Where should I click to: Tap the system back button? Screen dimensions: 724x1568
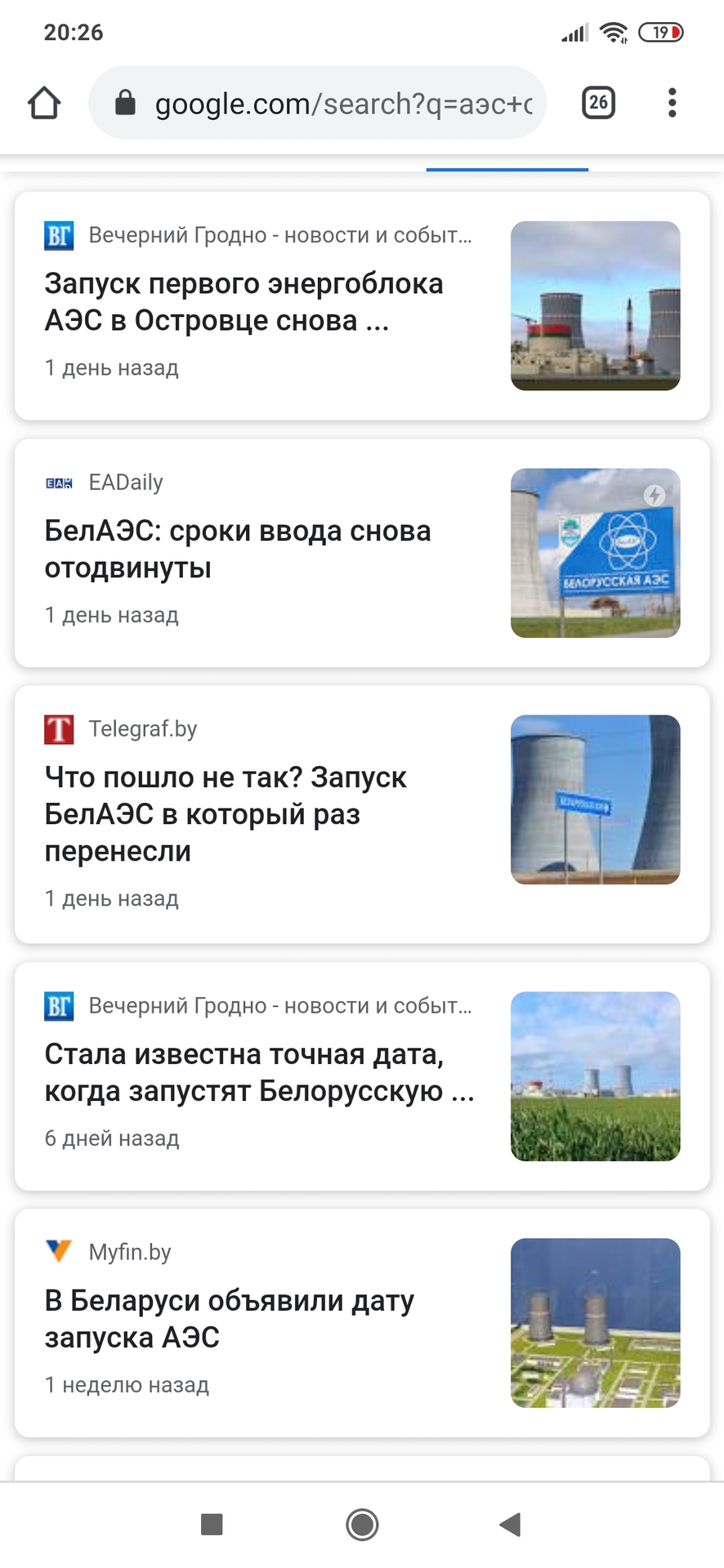511,1524
